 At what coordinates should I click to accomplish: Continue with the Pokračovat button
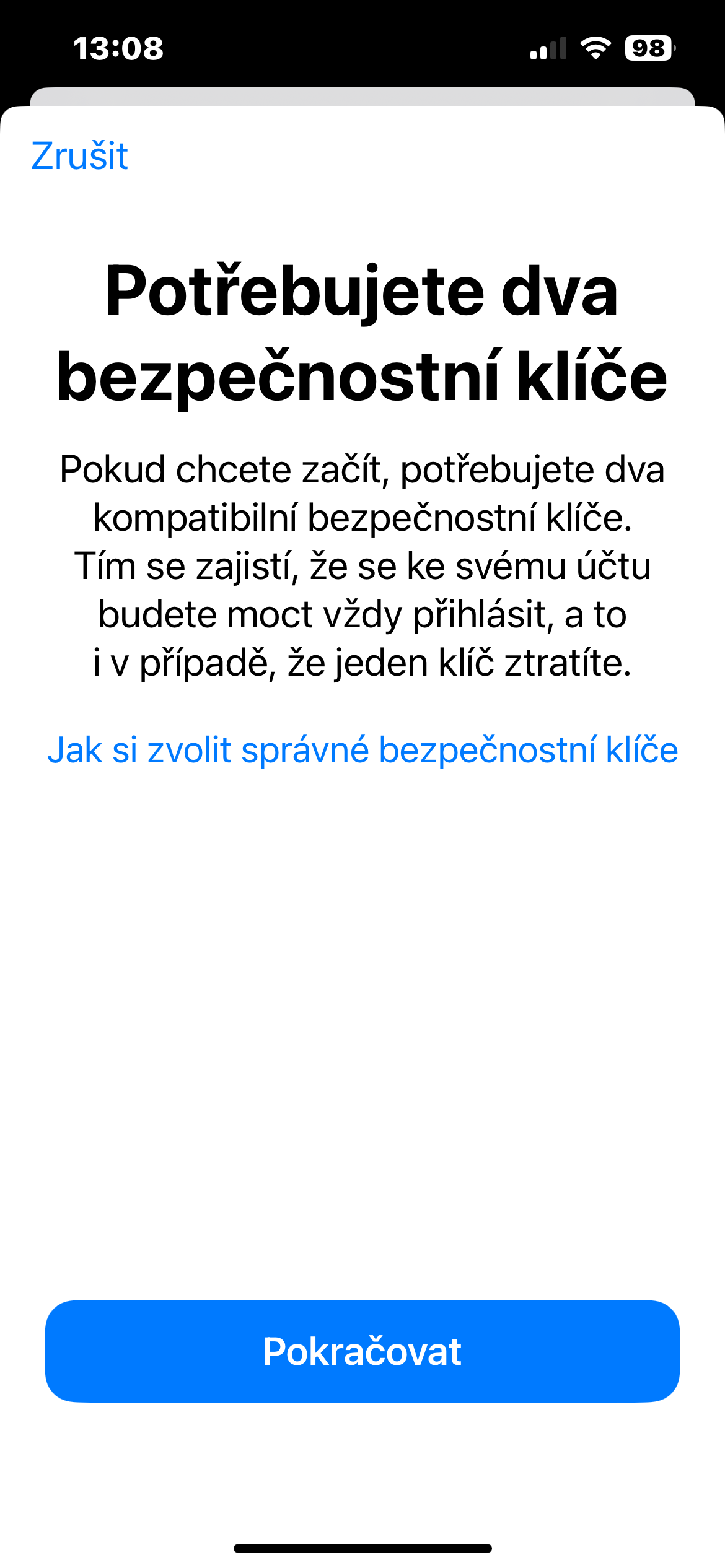tap(362, 1351)
